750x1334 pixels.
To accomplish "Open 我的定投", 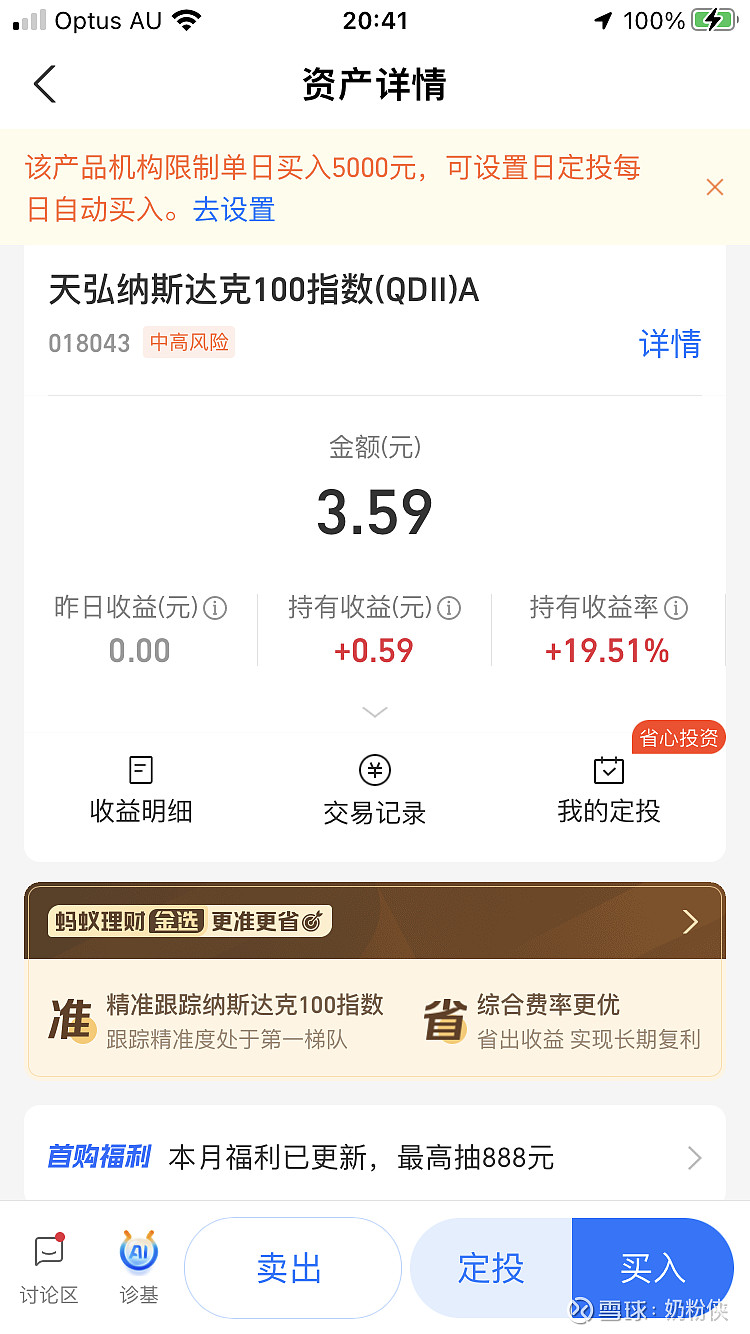I will [x=609, y=790].
